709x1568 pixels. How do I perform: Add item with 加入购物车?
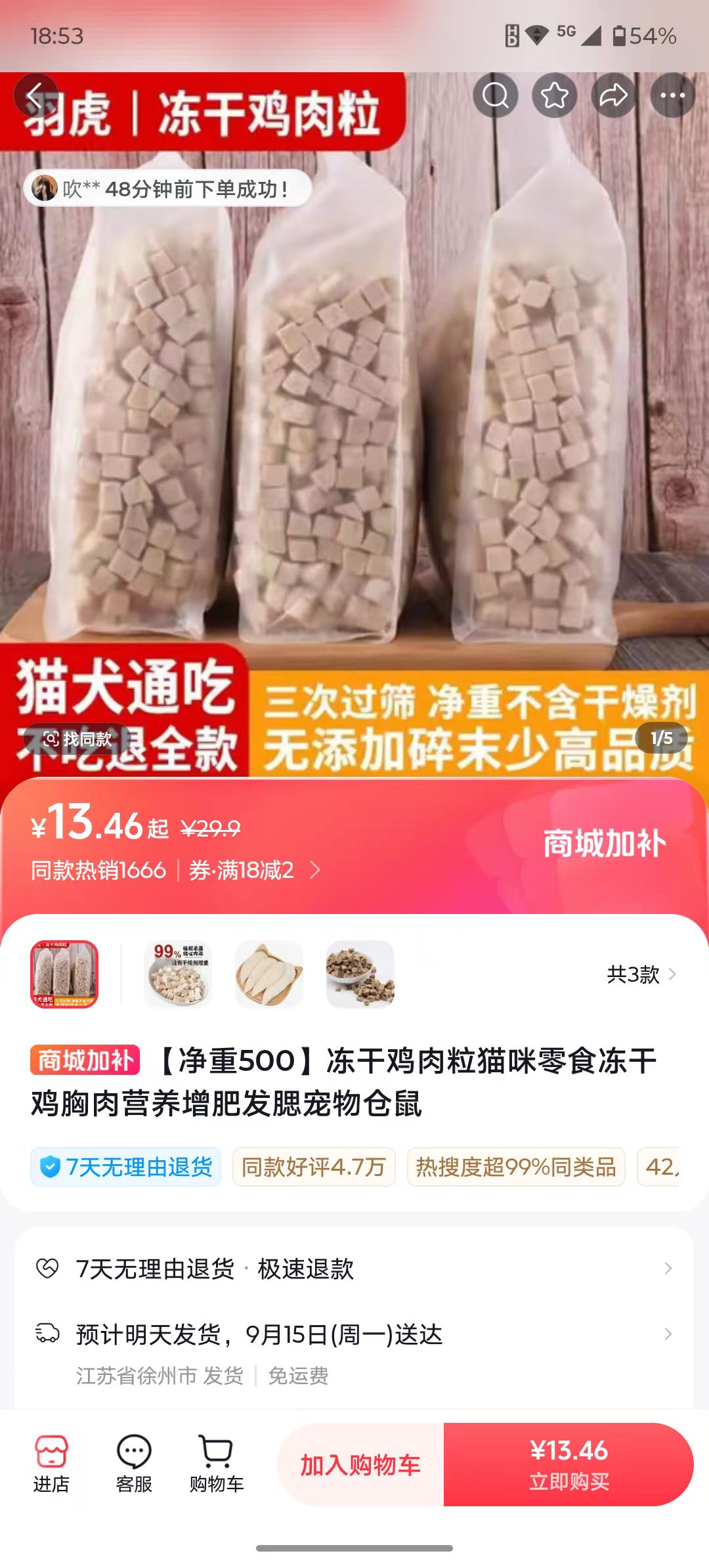[x=360, y=1465]
